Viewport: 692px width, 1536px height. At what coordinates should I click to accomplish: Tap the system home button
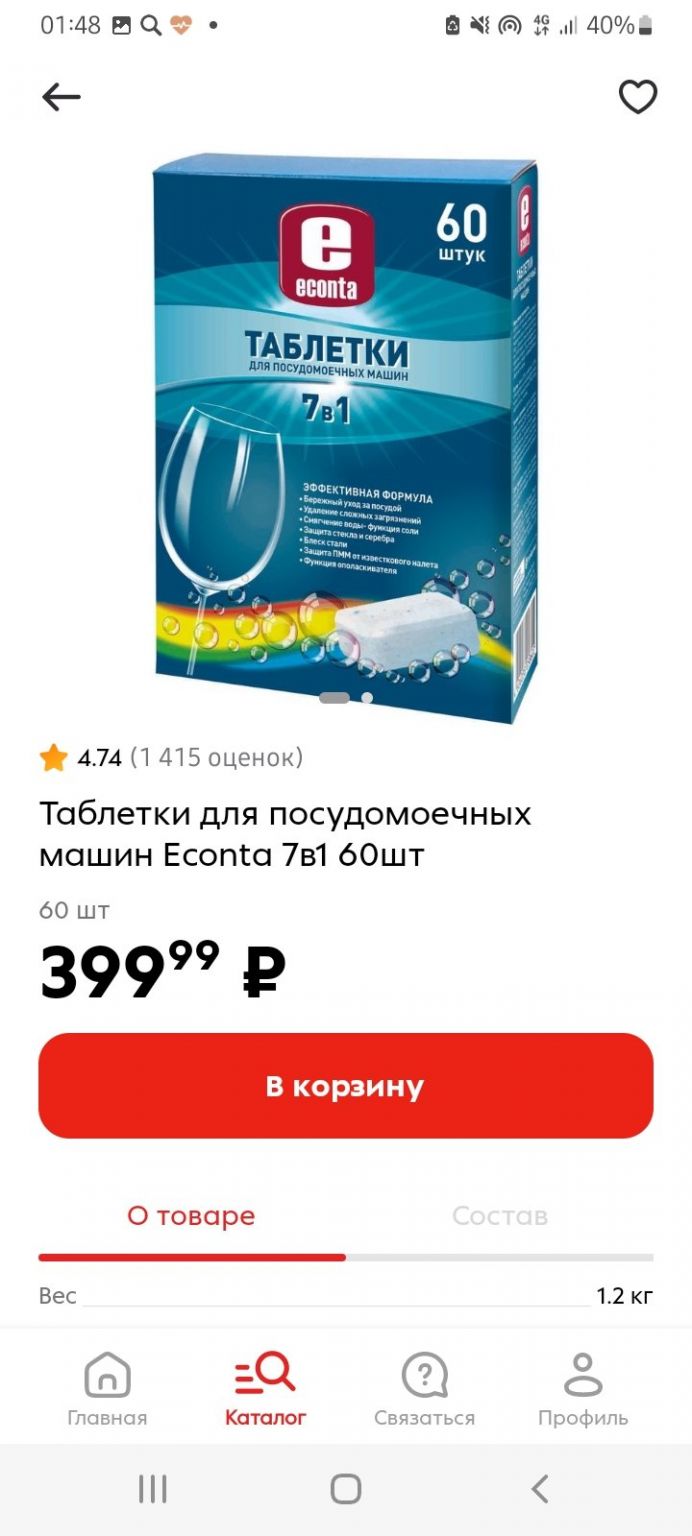pyautogui.click(x=346, y=1489)
